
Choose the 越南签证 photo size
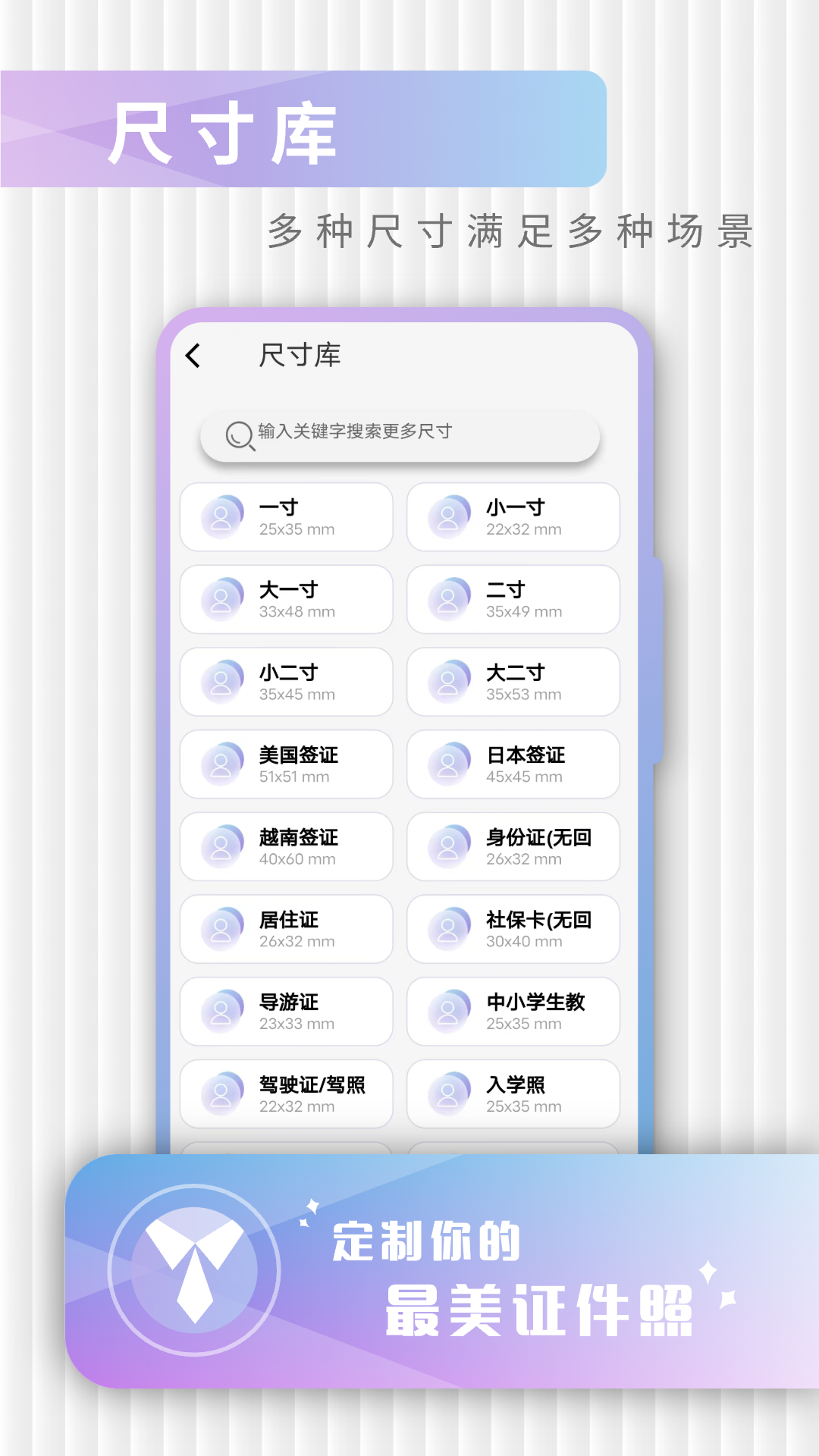(x=287, y=846)
